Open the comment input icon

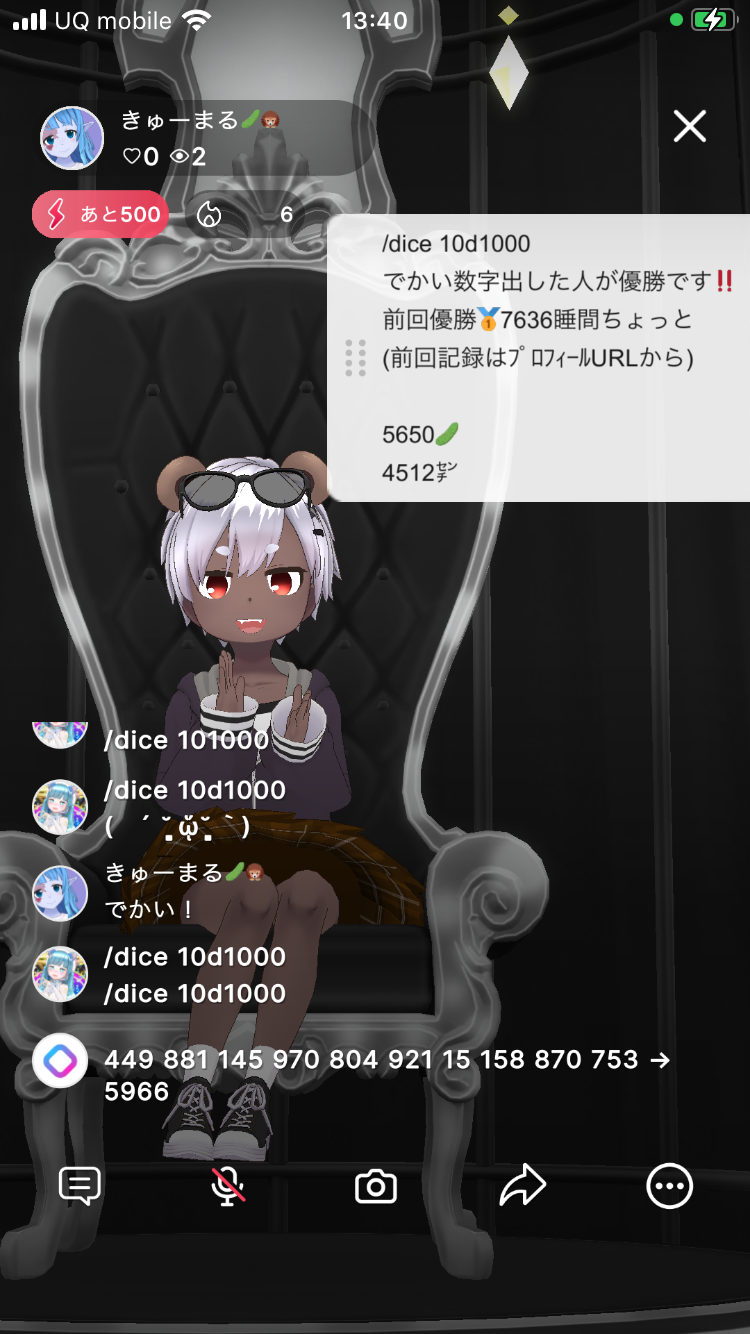[x=80, y=1187]
